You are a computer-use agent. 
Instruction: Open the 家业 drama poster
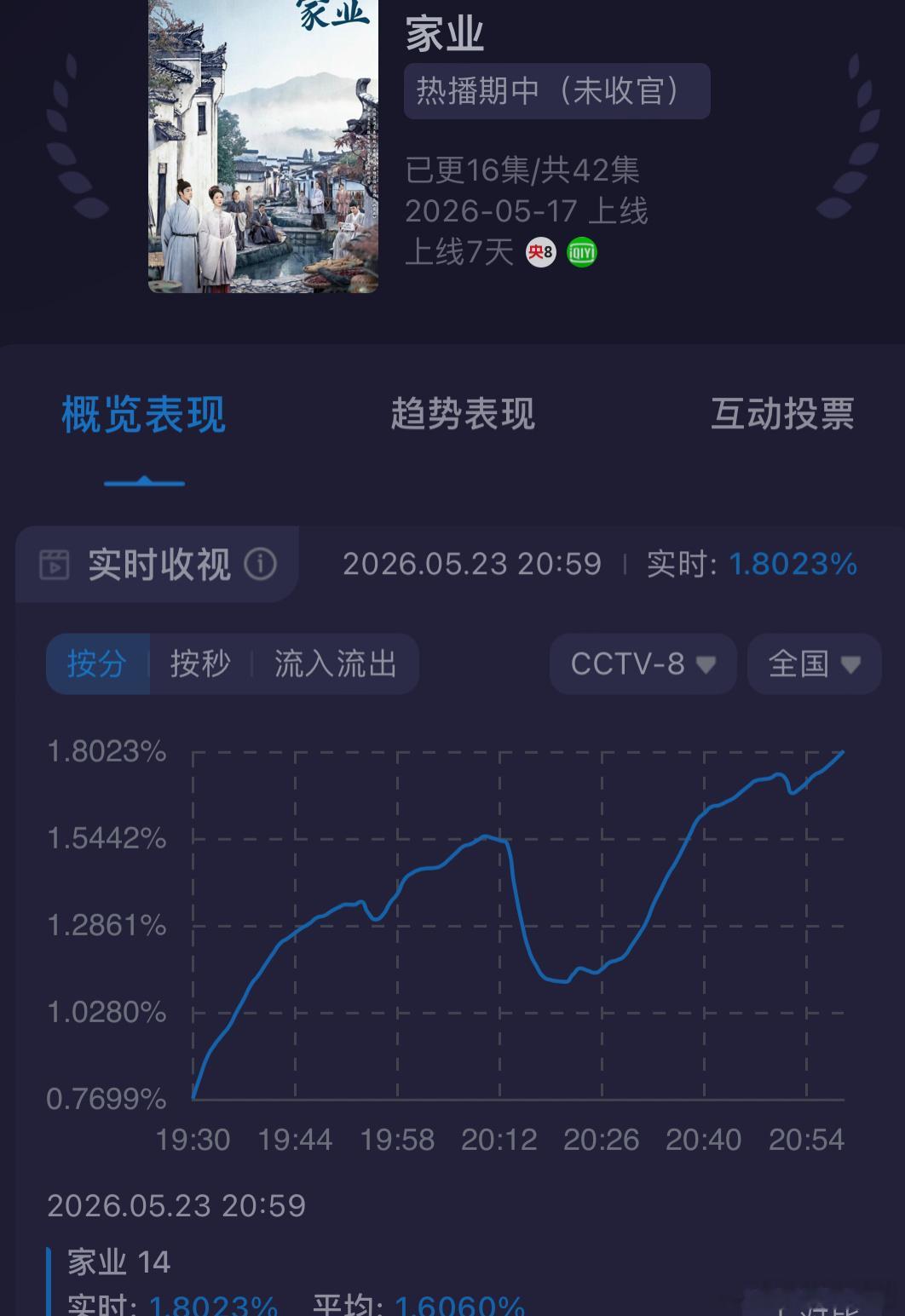263,147
